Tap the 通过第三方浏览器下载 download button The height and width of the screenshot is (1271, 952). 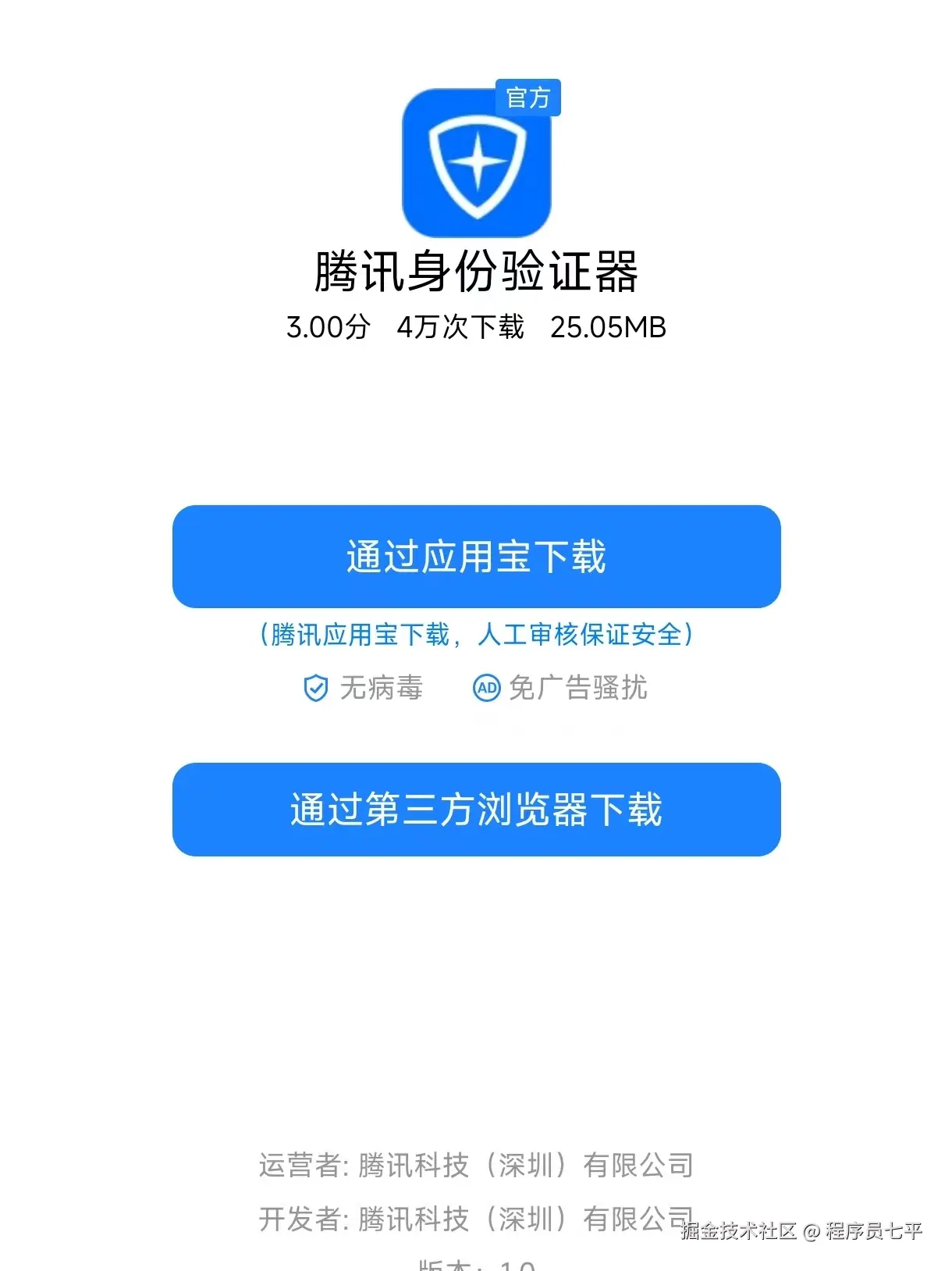tap(476, 810)
